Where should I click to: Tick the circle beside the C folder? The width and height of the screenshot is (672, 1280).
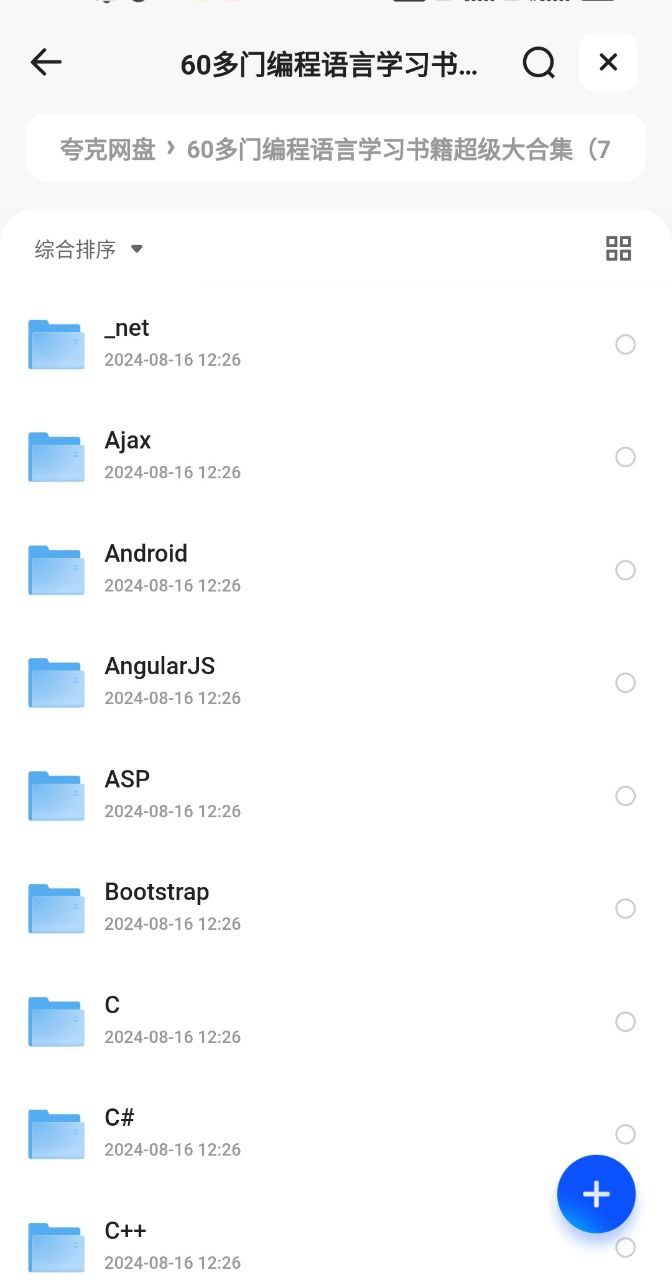625,1022
